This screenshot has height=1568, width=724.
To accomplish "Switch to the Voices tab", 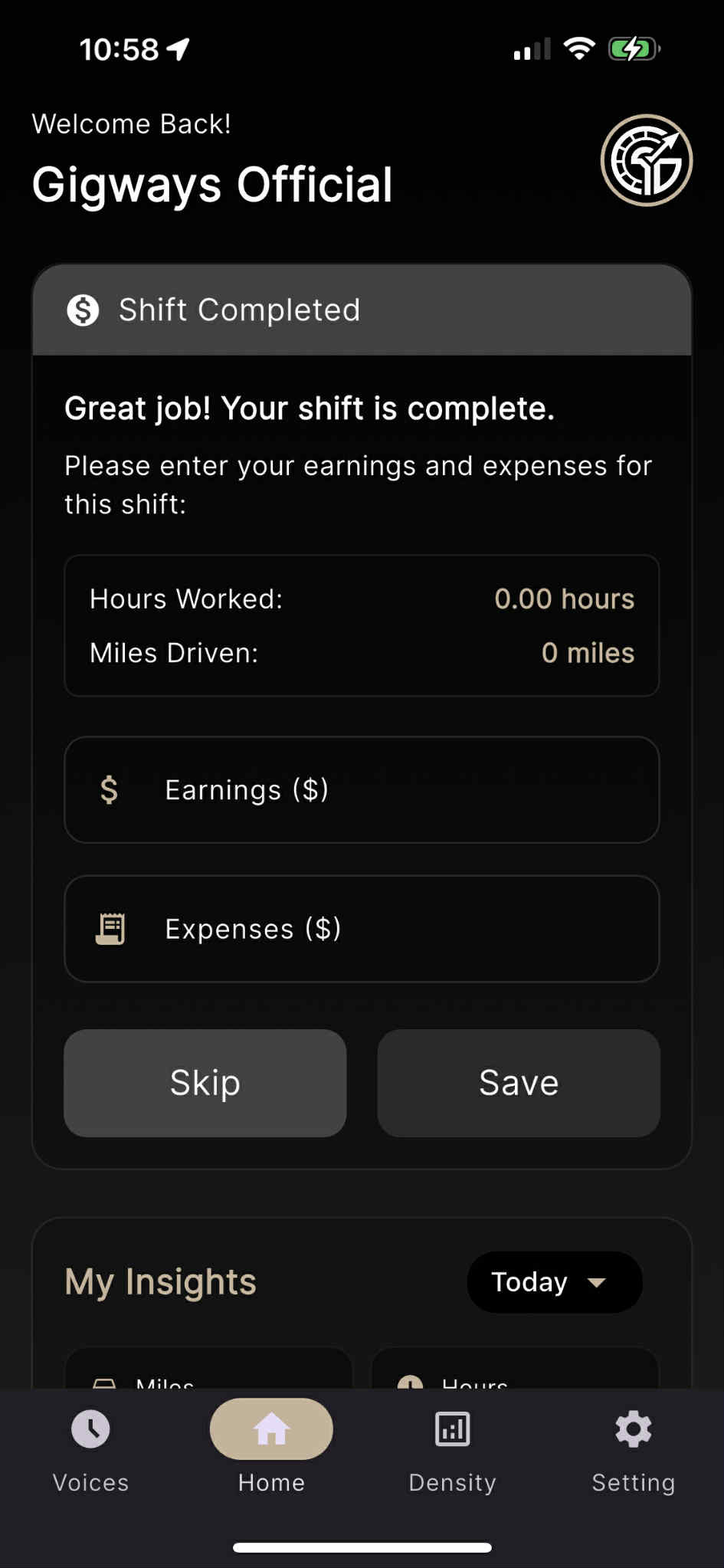I will [90, 1450].
